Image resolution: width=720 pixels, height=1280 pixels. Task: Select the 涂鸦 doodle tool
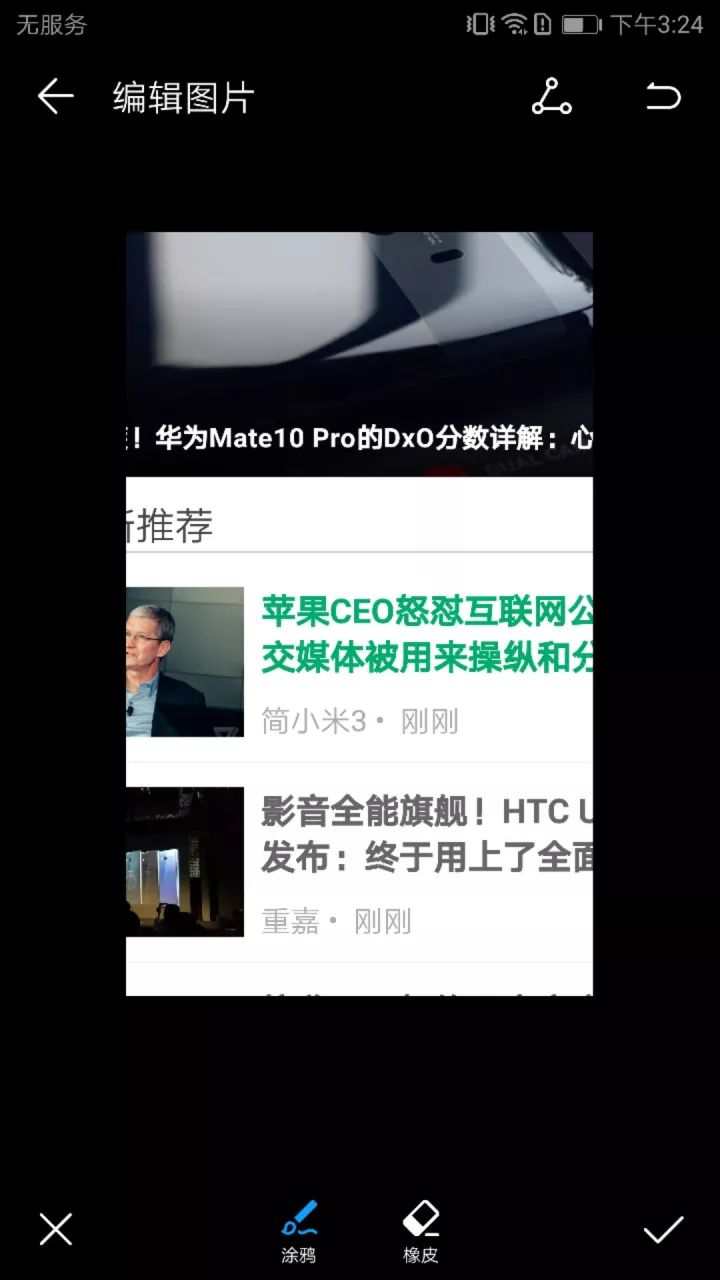pyautogui.click(x=299, y=1231)
